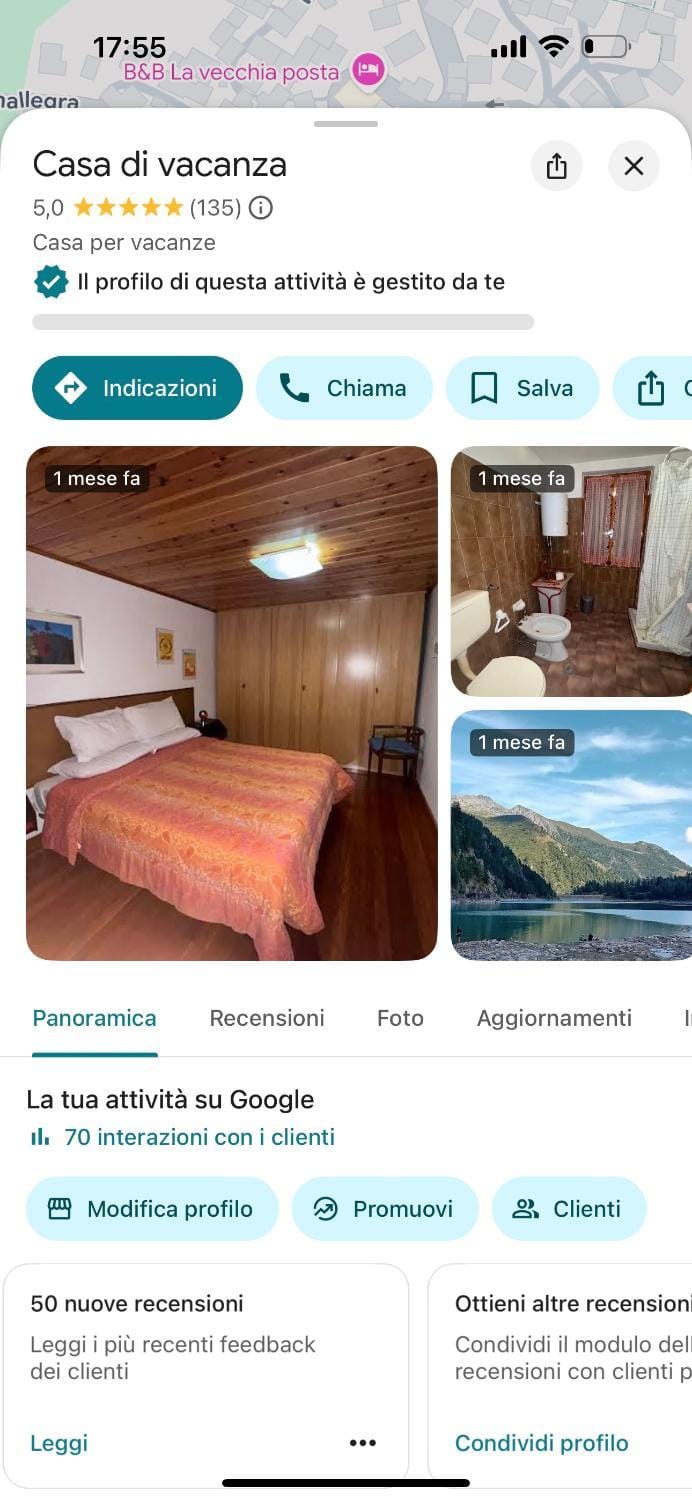Close the Casa di vacanza panel
Image resolution: width=692 pixels, height=1500 pixels.
[x=634, y=166]
